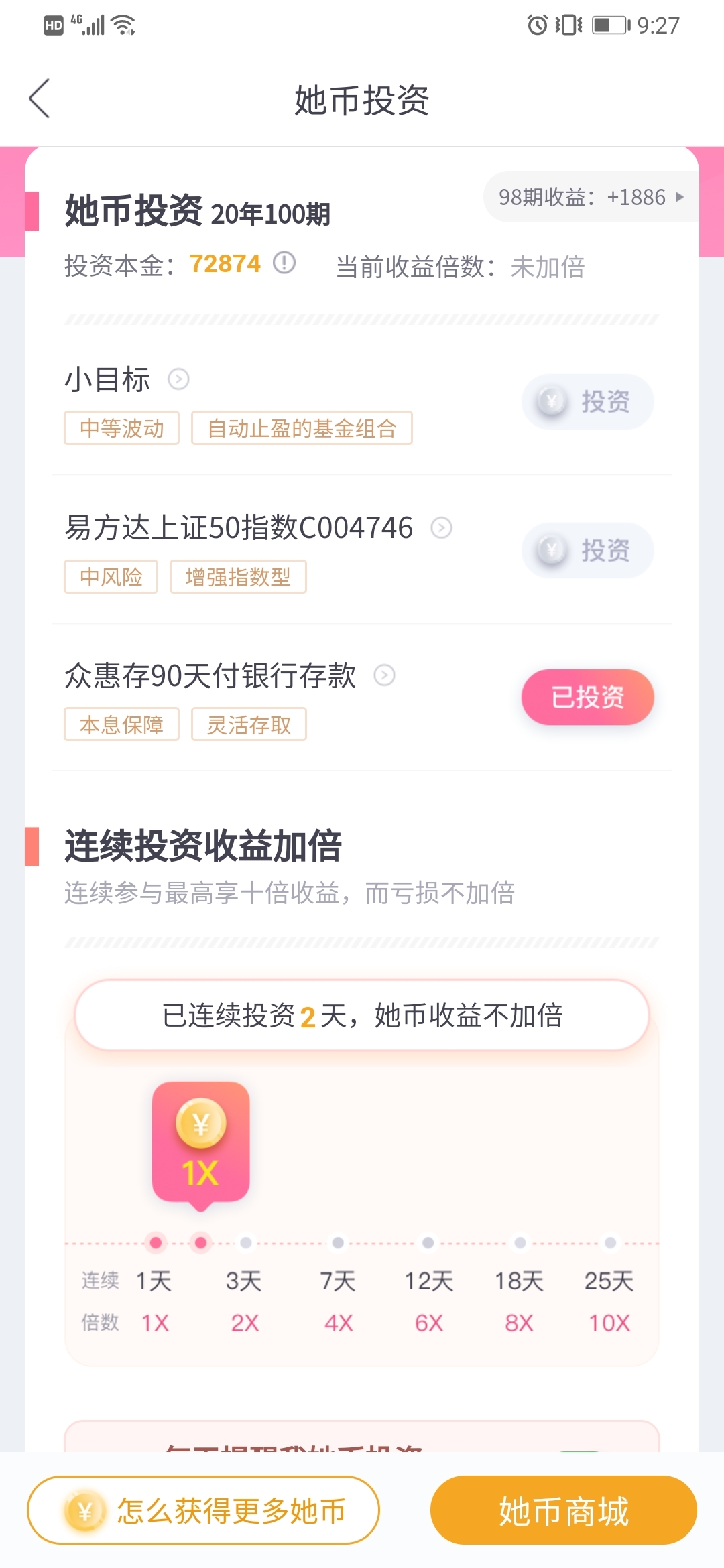Tap the info icon beside 投资本金 72874
724x1568 pixels.
[284, 263]
